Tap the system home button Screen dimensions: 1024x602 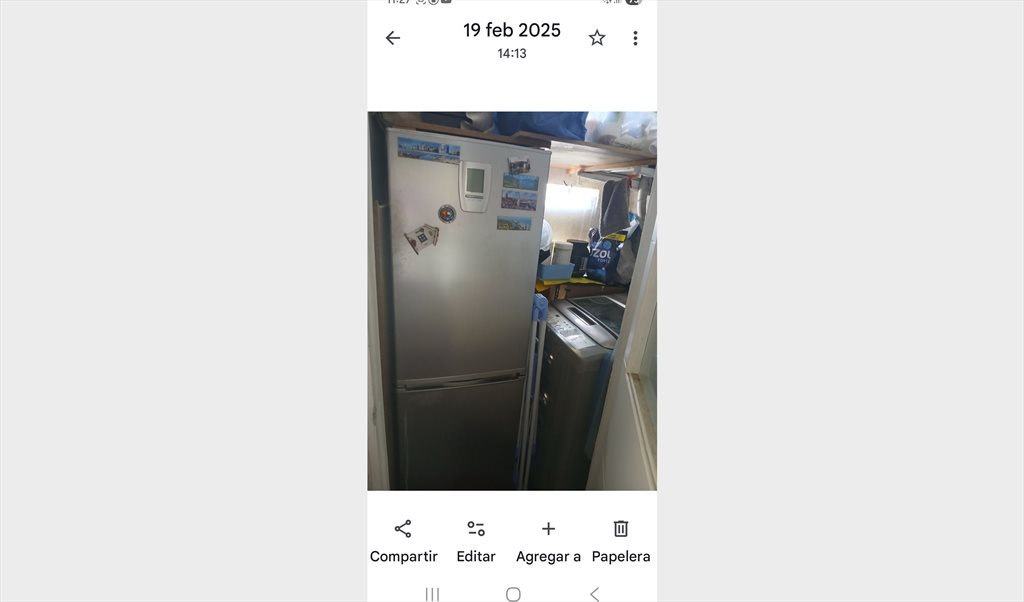click(x=513, y=594)
